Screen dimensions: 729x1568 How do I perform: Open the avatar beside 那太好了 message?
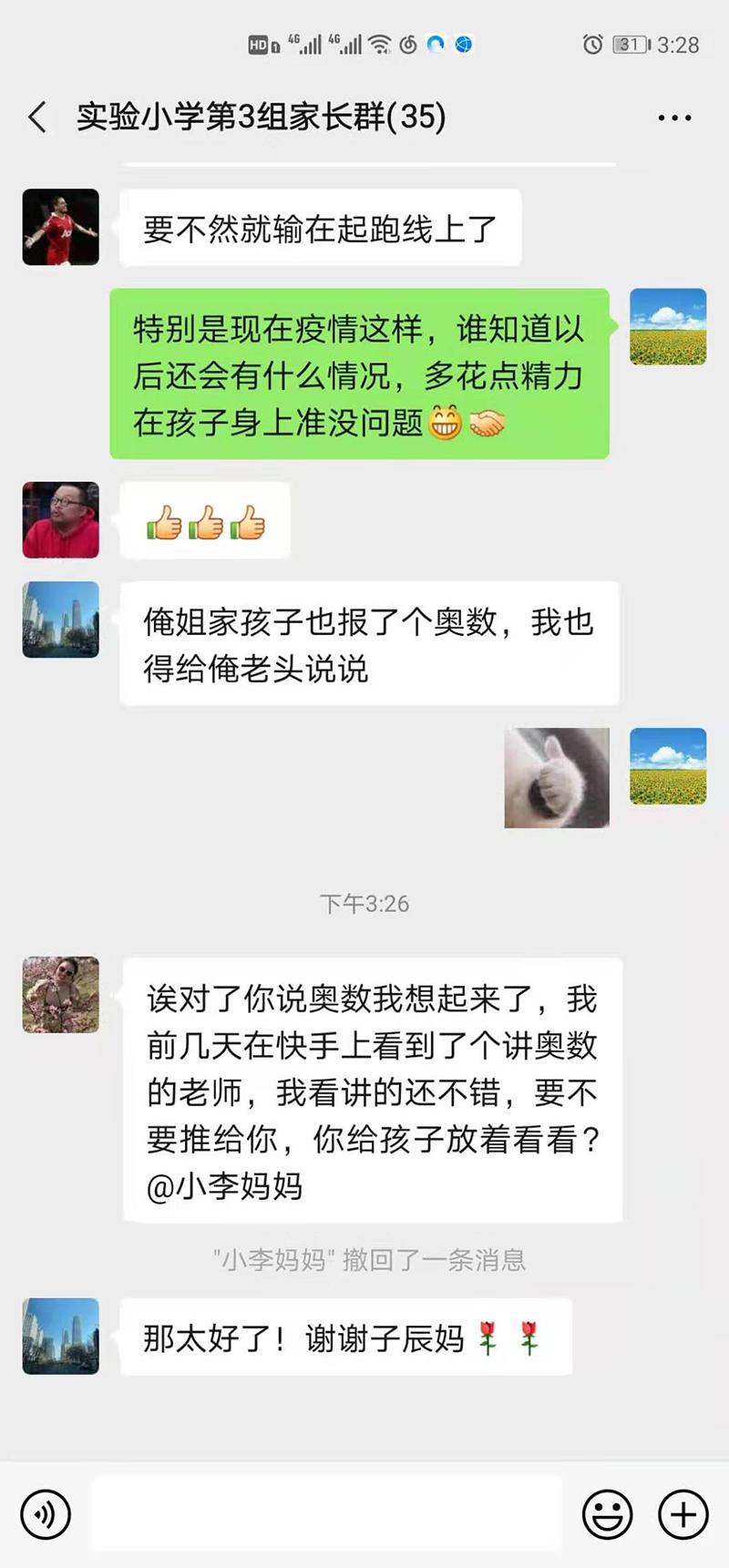[x=61, y=1336]
